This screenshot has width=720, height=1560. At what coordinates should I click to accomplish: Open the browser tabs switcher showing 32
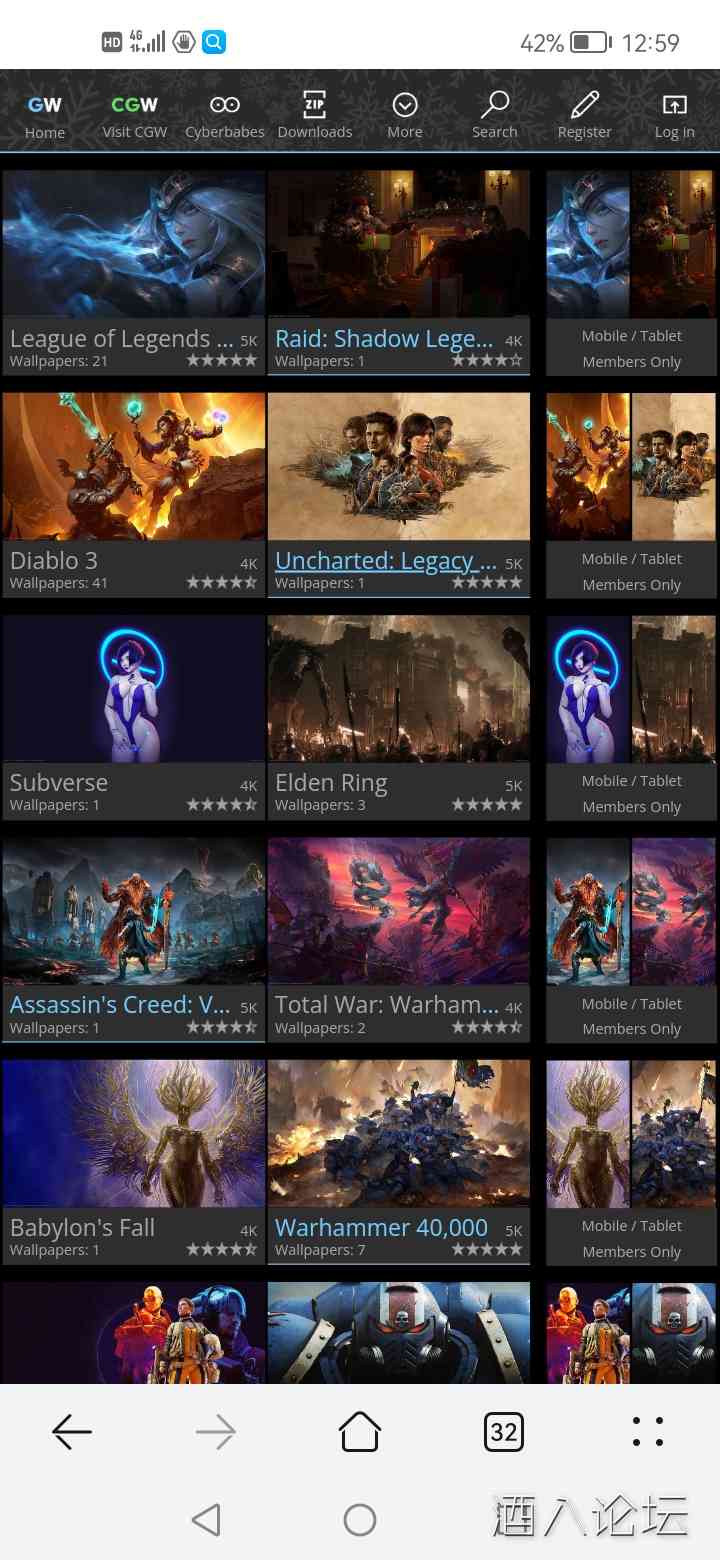503,1432
